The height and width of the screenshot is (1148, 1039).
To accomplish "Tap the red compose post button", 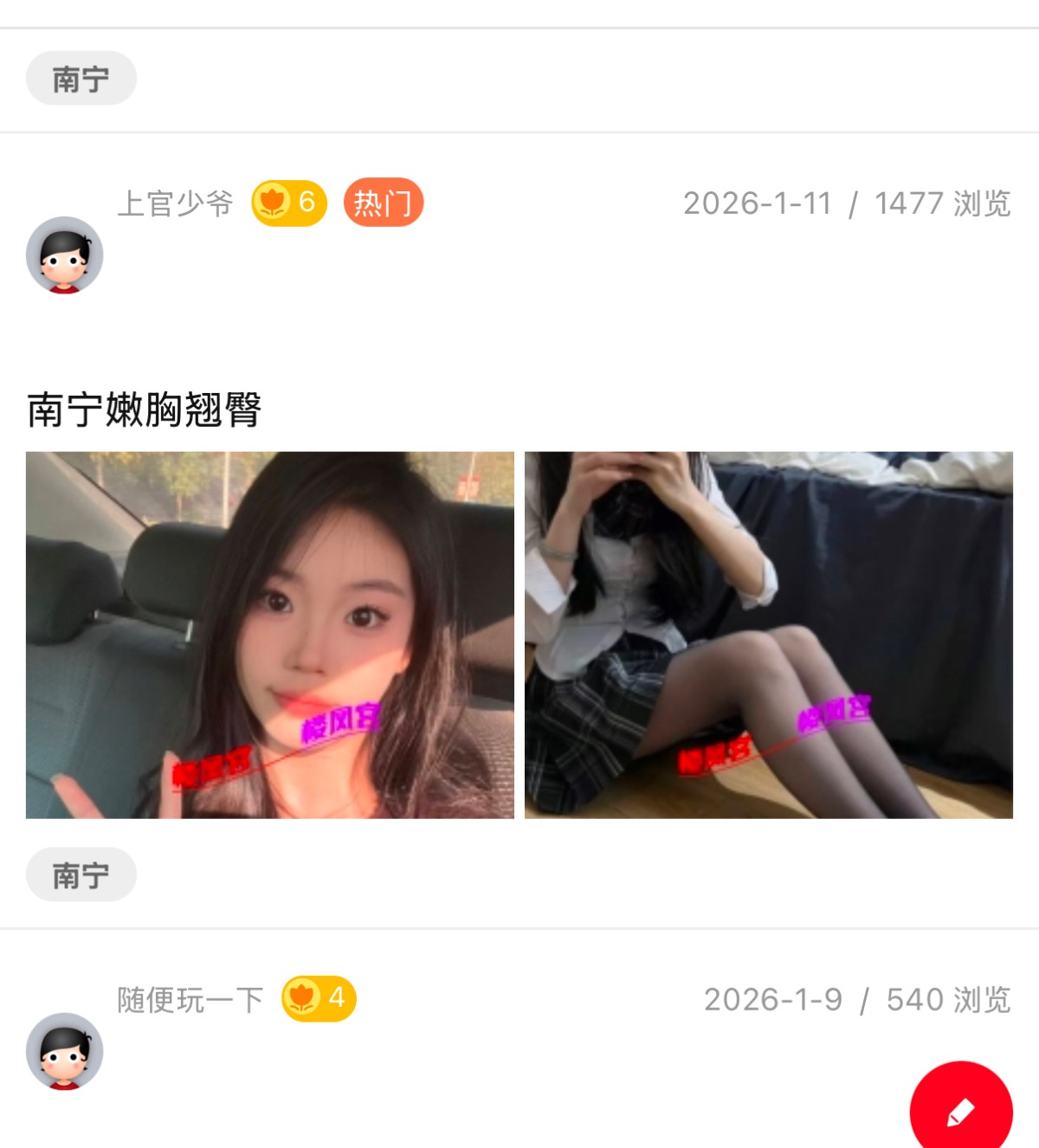I will pos(960,1111).
